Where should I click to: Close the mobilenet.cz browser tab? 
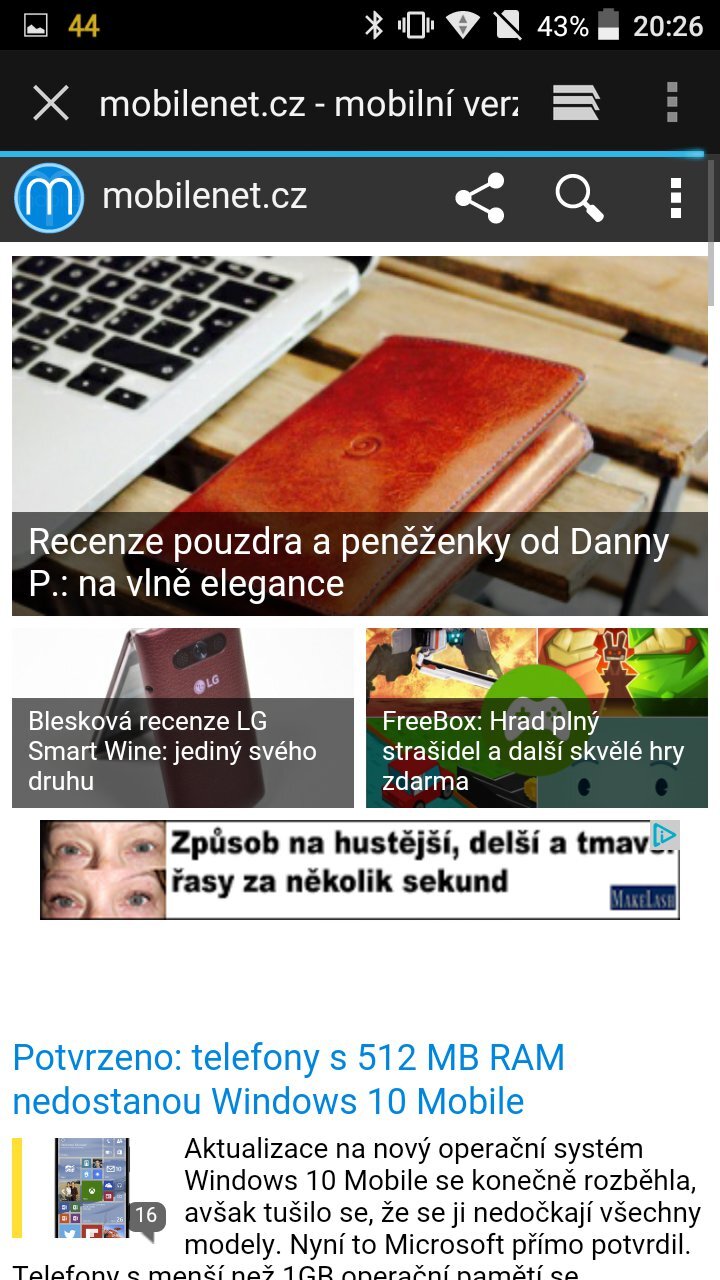[x=50, y=102]
